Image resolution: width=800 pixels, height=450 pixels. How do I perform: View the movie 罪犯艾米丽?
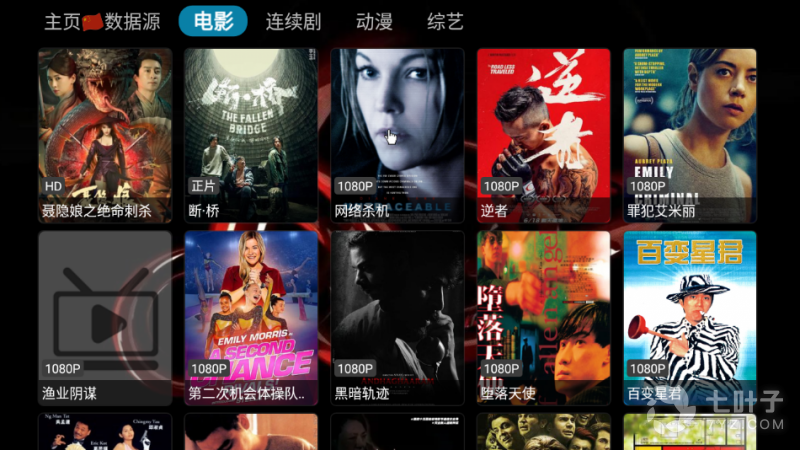coord(689,135)
